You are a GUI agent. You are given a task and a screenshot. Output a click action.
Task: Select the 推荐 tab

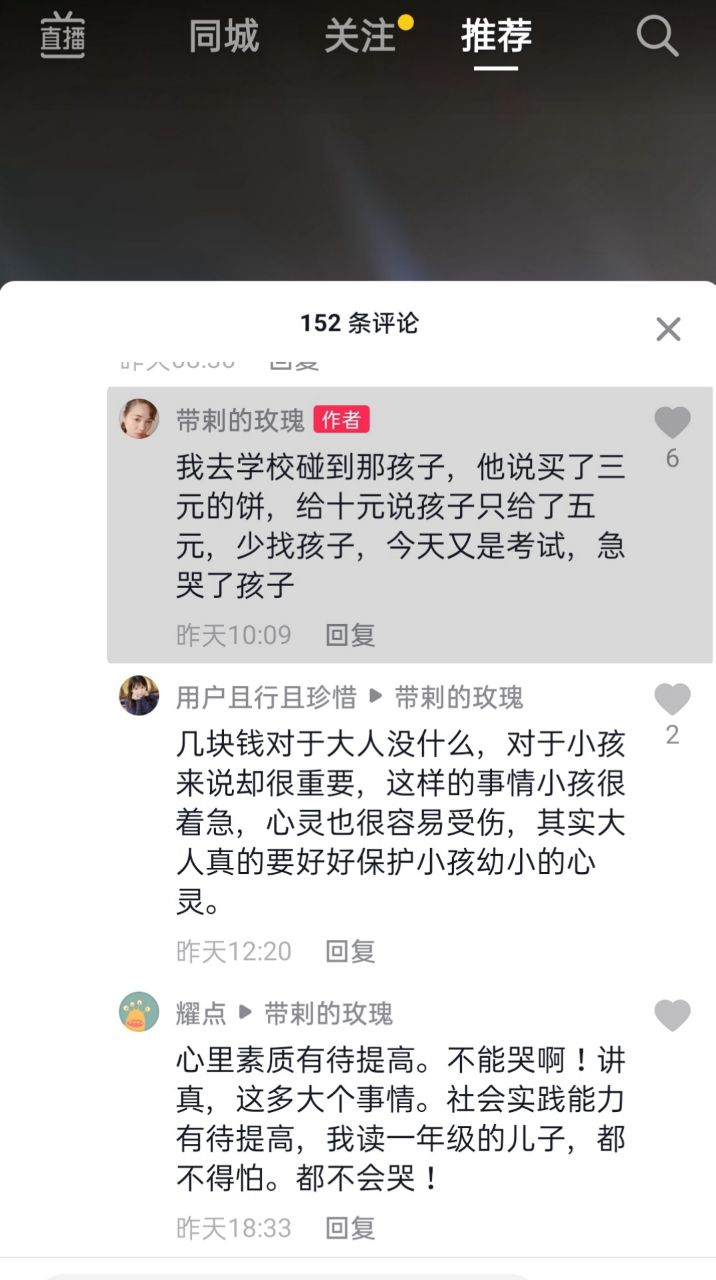[x=496, y=37]
